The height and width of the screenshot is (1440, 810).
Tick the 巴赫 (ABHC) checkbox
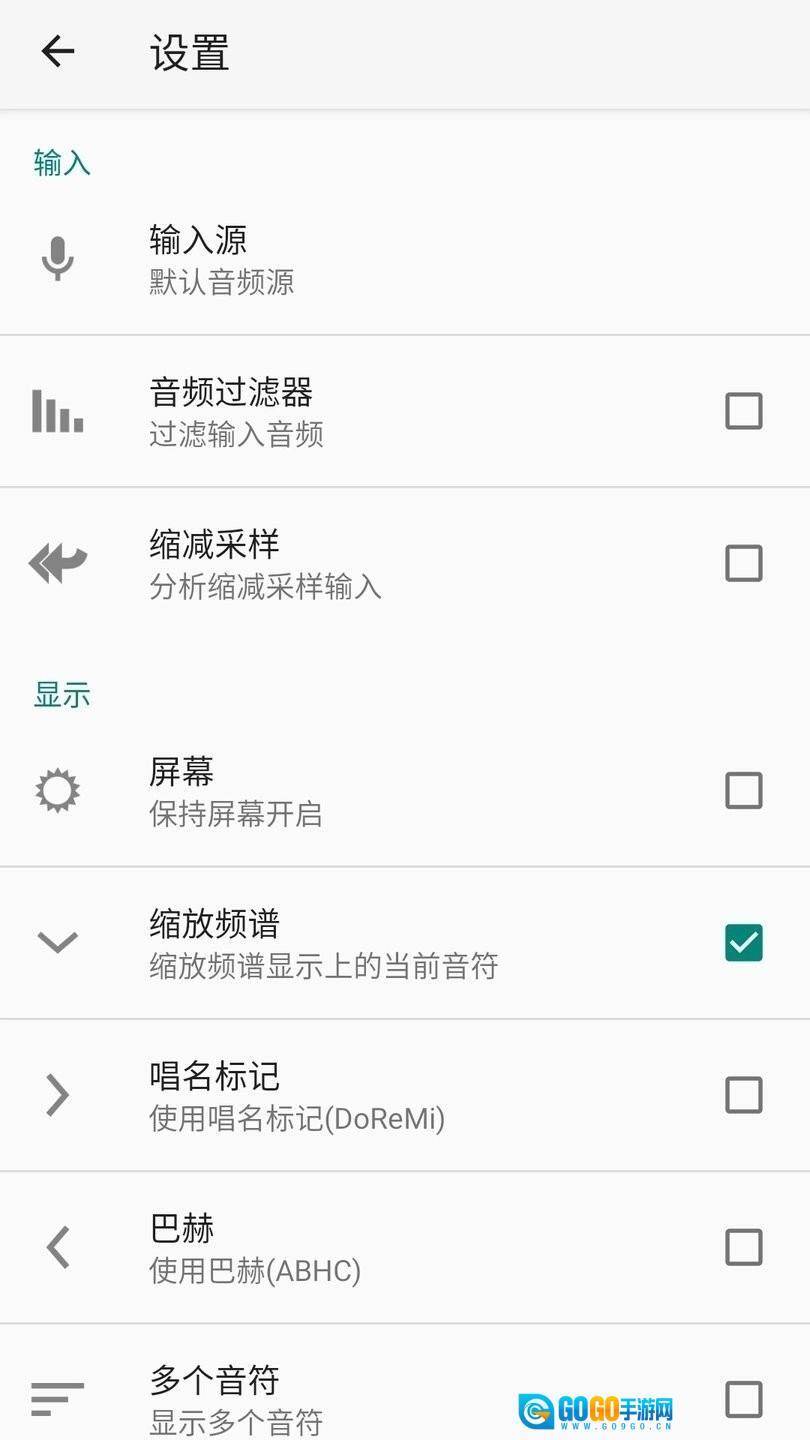[743, 1247]
